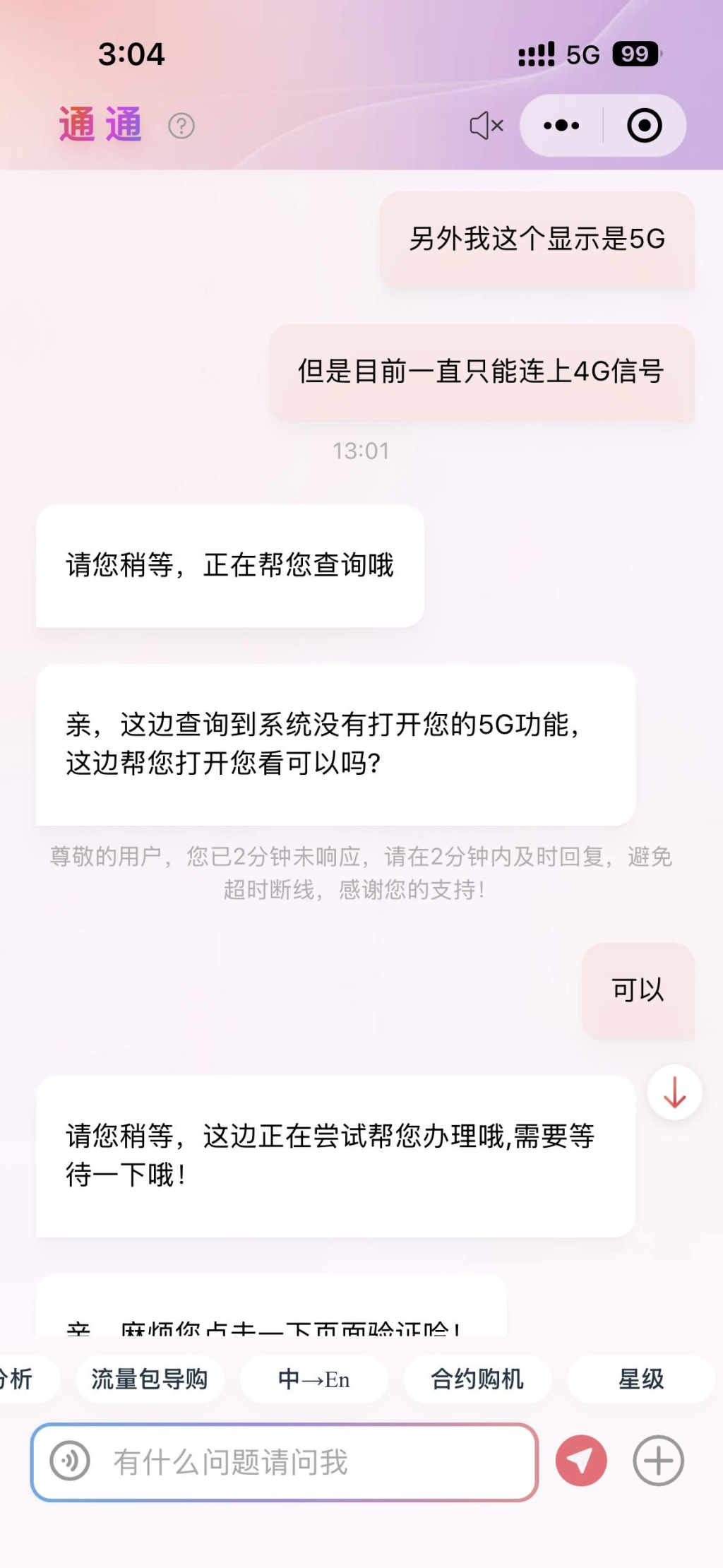The width and height of the screenshot is (723, 1568).
Task: Jump to latest message with down arrow
Action: 674,1093
